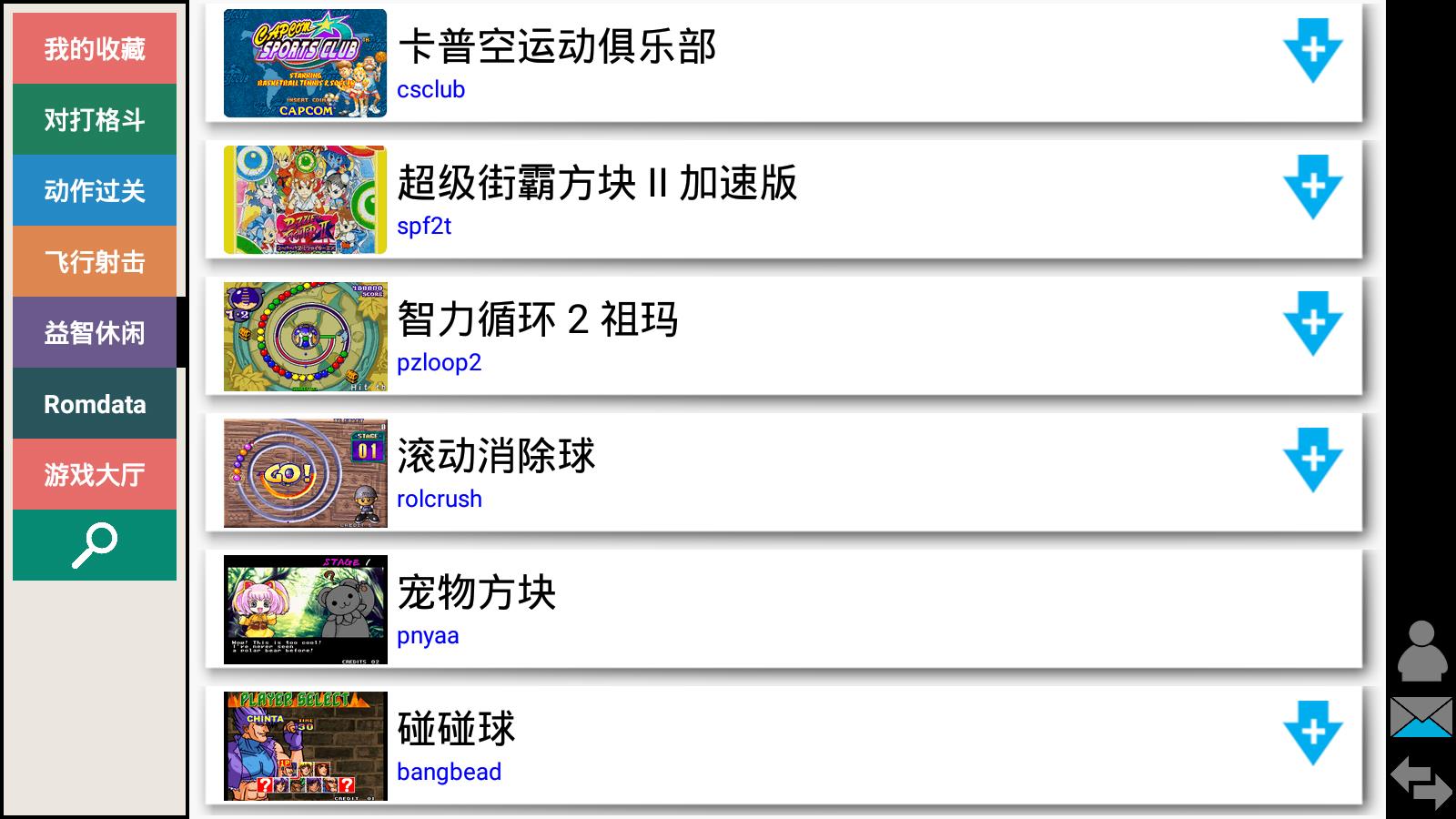Select the 益智休闲 category
1456x819 pixels.
[x=95, y=332]
